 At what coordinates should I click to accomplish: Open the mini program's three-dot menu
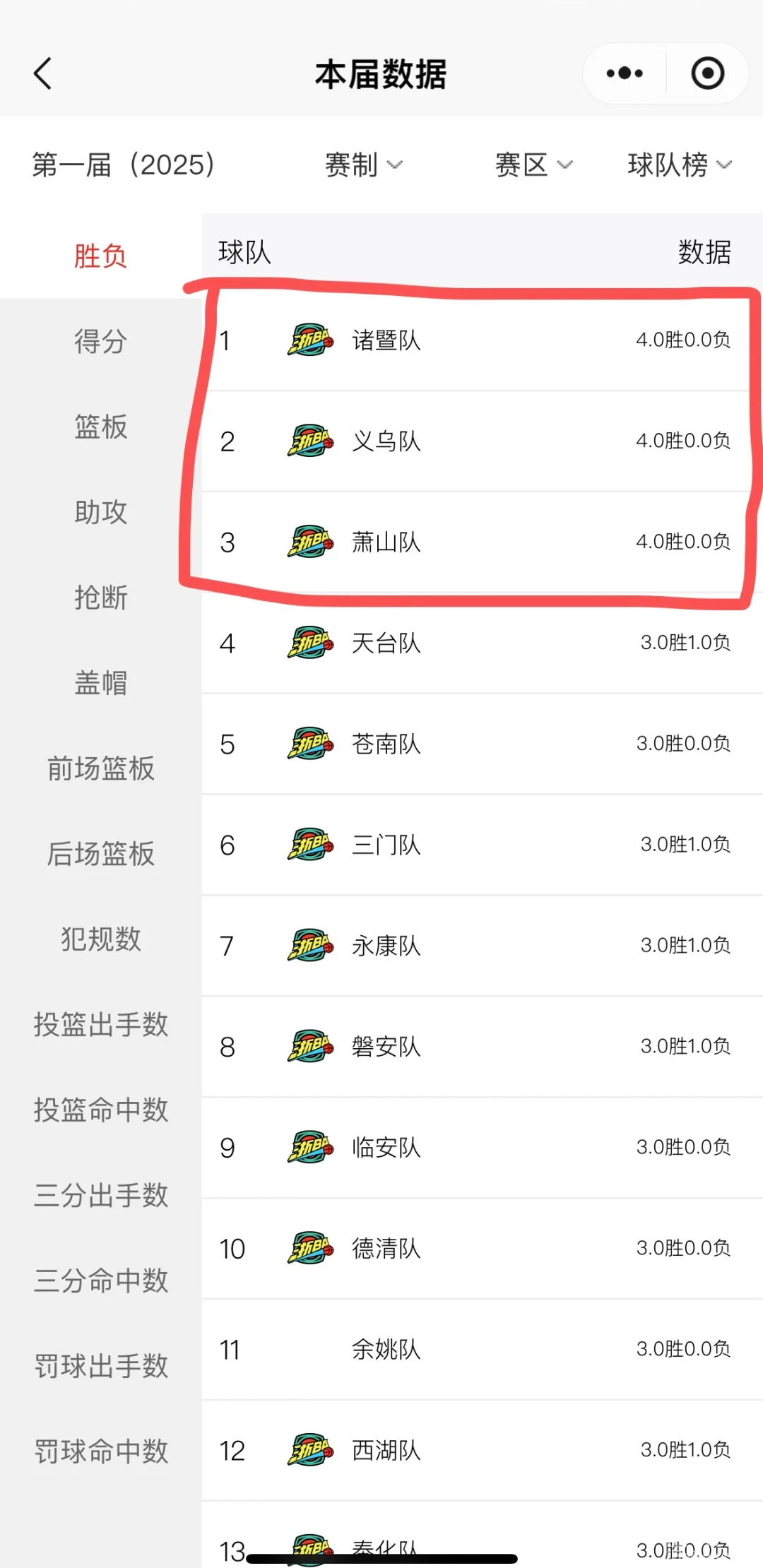click(x=625, y=73)
